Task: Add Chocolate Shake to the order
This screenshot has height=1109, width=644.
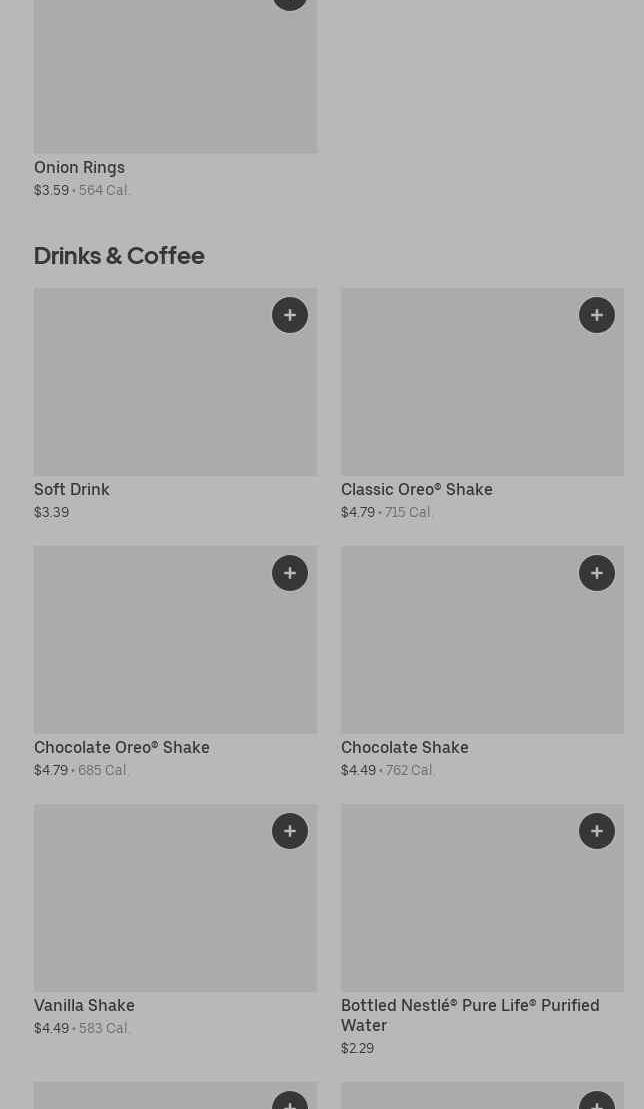Action: pos(597,573)
